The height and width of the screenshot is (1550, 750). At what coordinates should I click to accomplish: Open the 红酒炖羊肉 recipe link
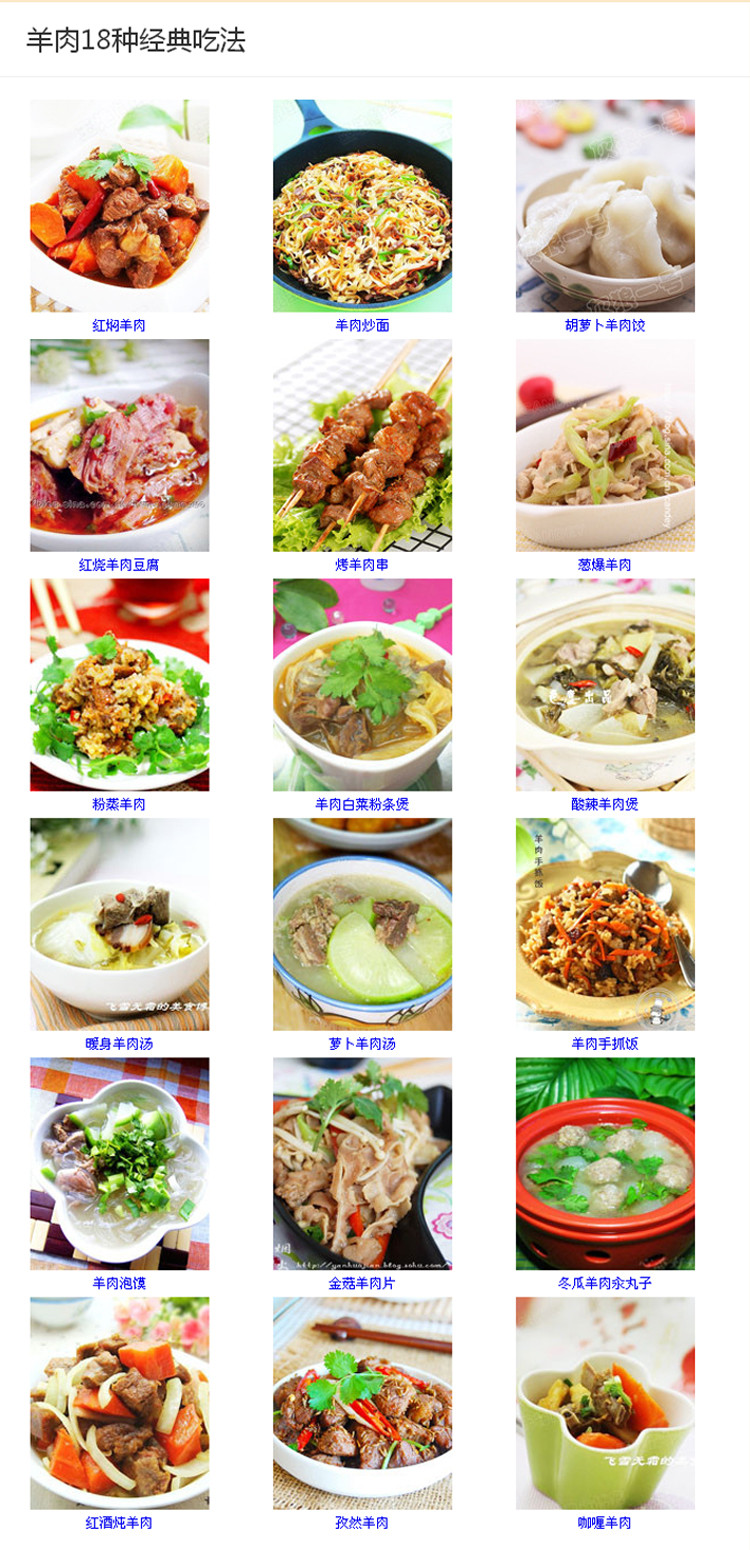pos(119,1523)
